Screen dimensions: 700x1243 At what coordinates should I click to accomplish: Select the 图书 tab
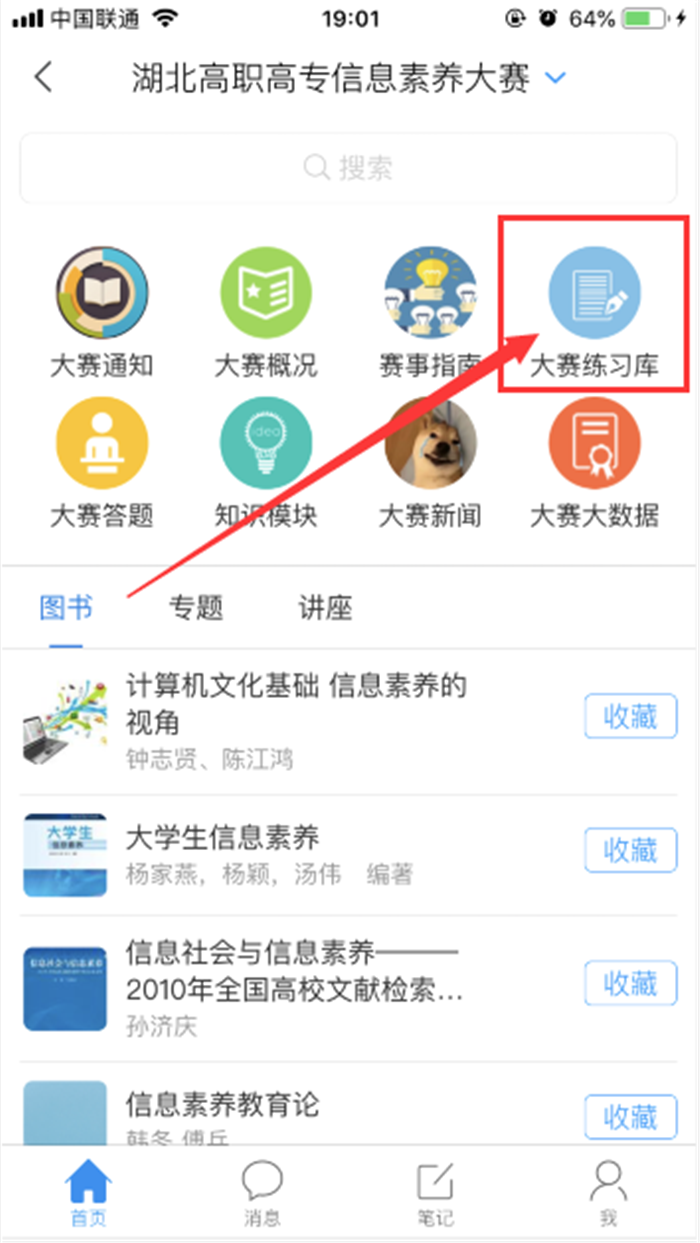[x=66, y=607]
